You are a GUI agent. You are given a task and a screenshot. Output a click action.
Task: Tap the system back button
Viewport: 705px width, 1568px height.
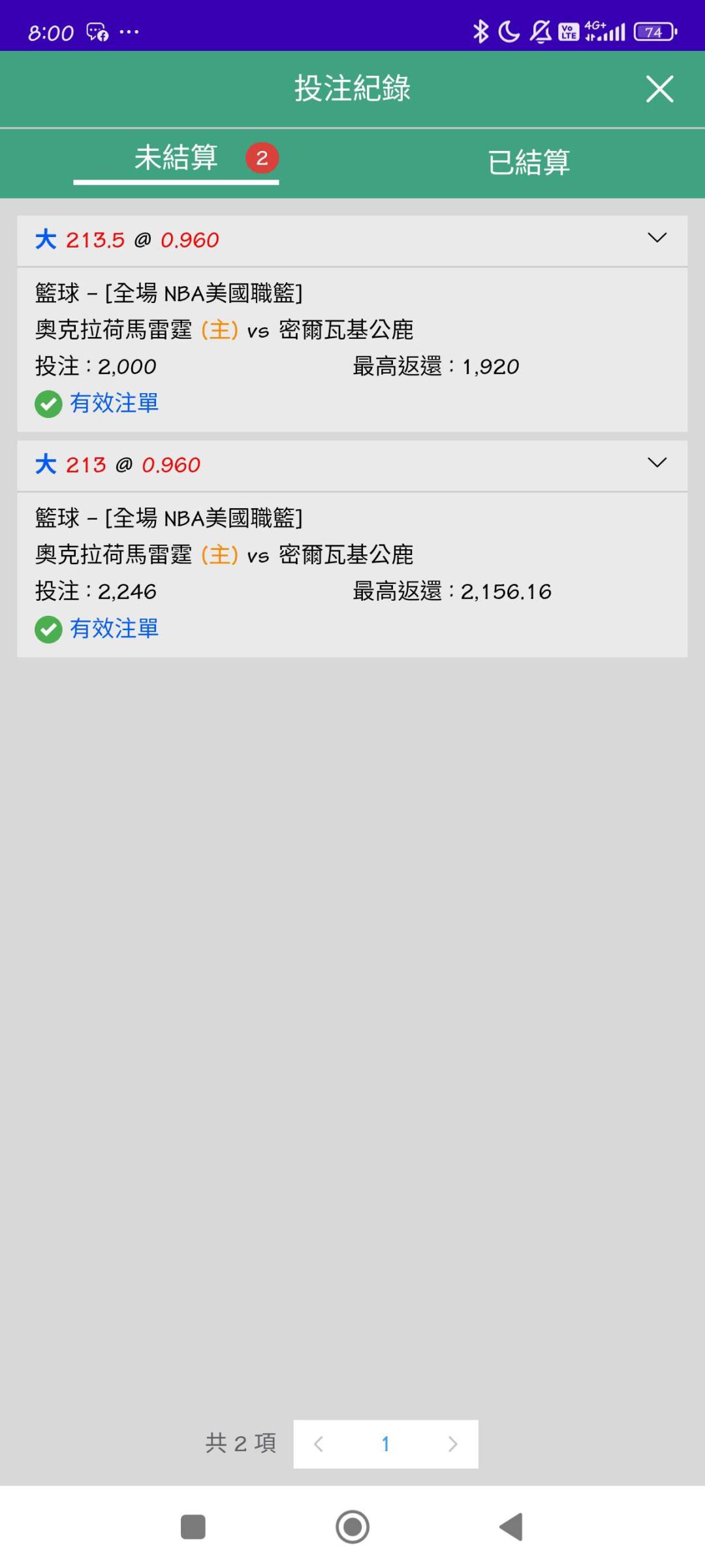point(512,1527)
